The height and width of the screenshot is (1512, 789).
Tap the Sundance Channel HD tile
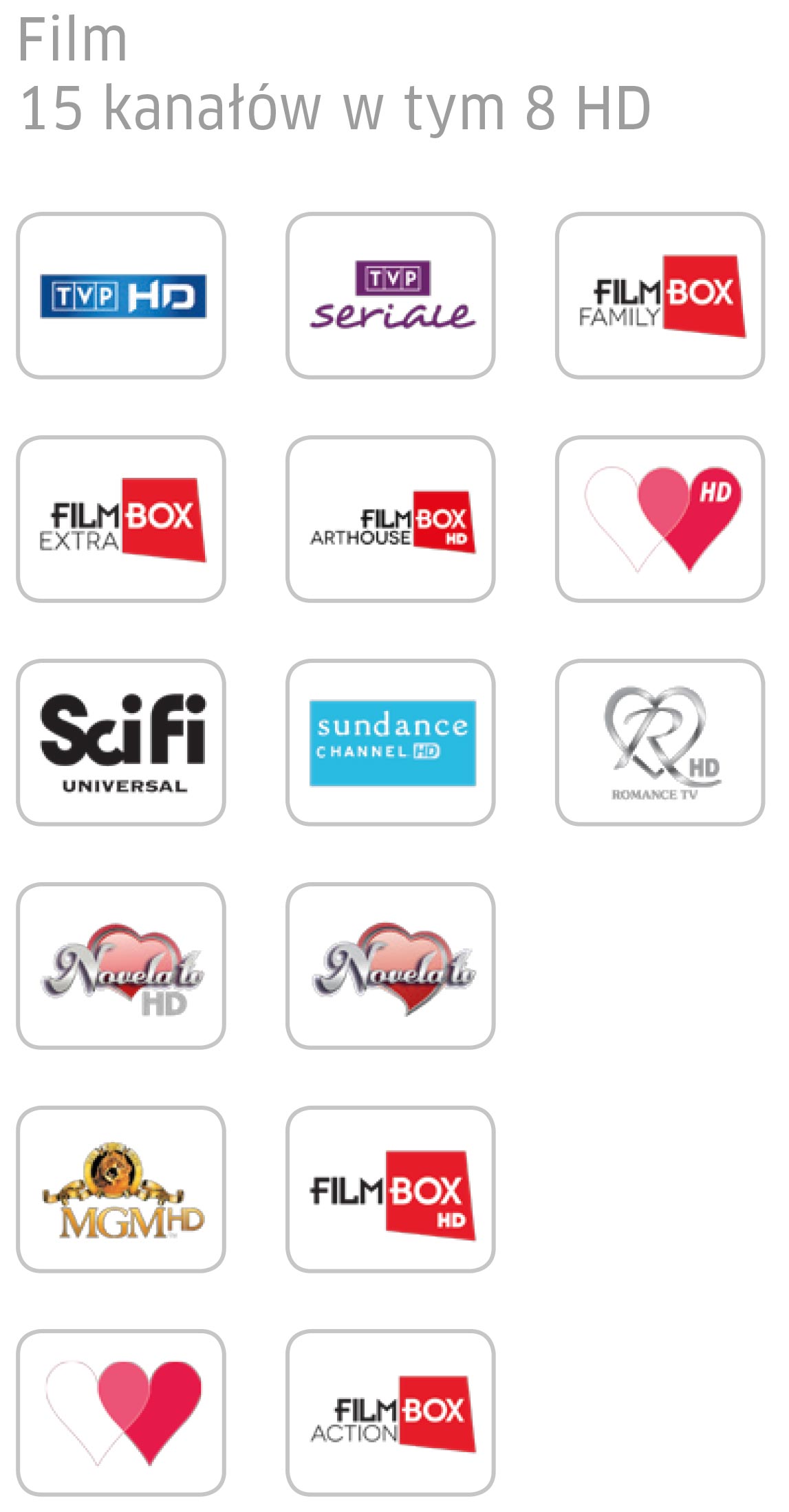(x=391, y=742)
